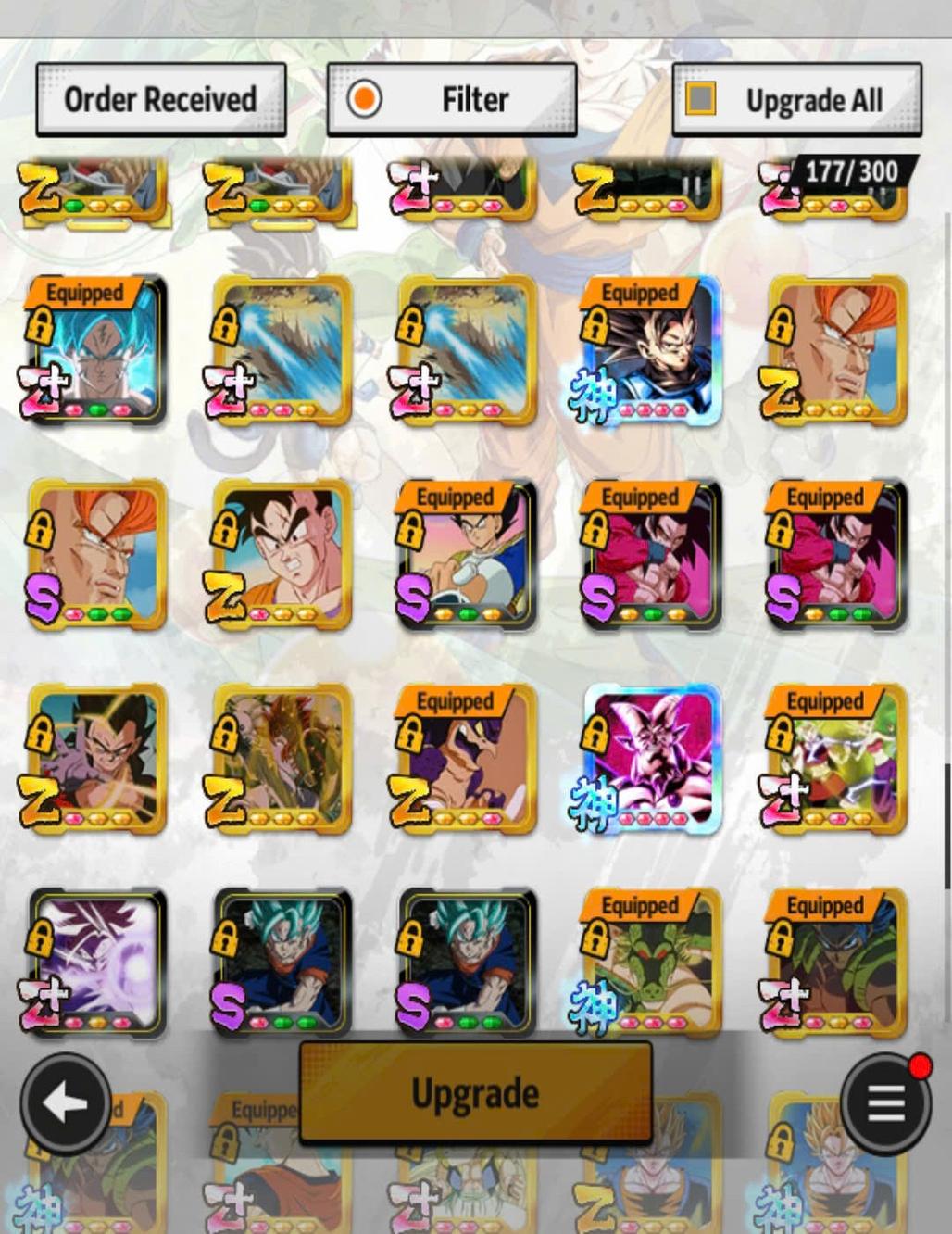Viewport: 952px width, 1234px height.
Task: Open the Filter options
Action: 452,99
